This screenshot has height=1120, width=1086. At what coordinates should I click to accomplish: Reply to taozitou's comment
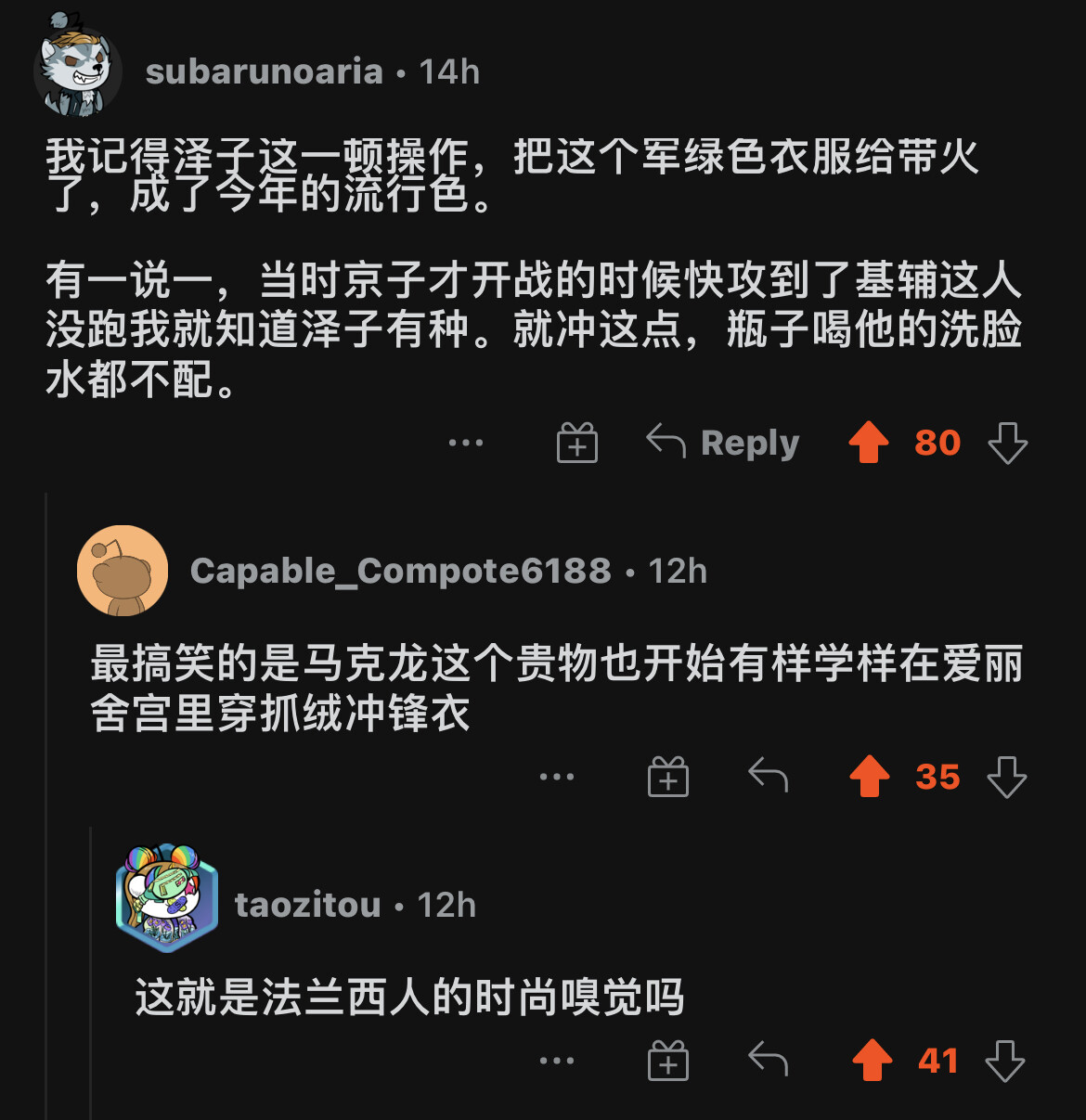coord(768,1059)
